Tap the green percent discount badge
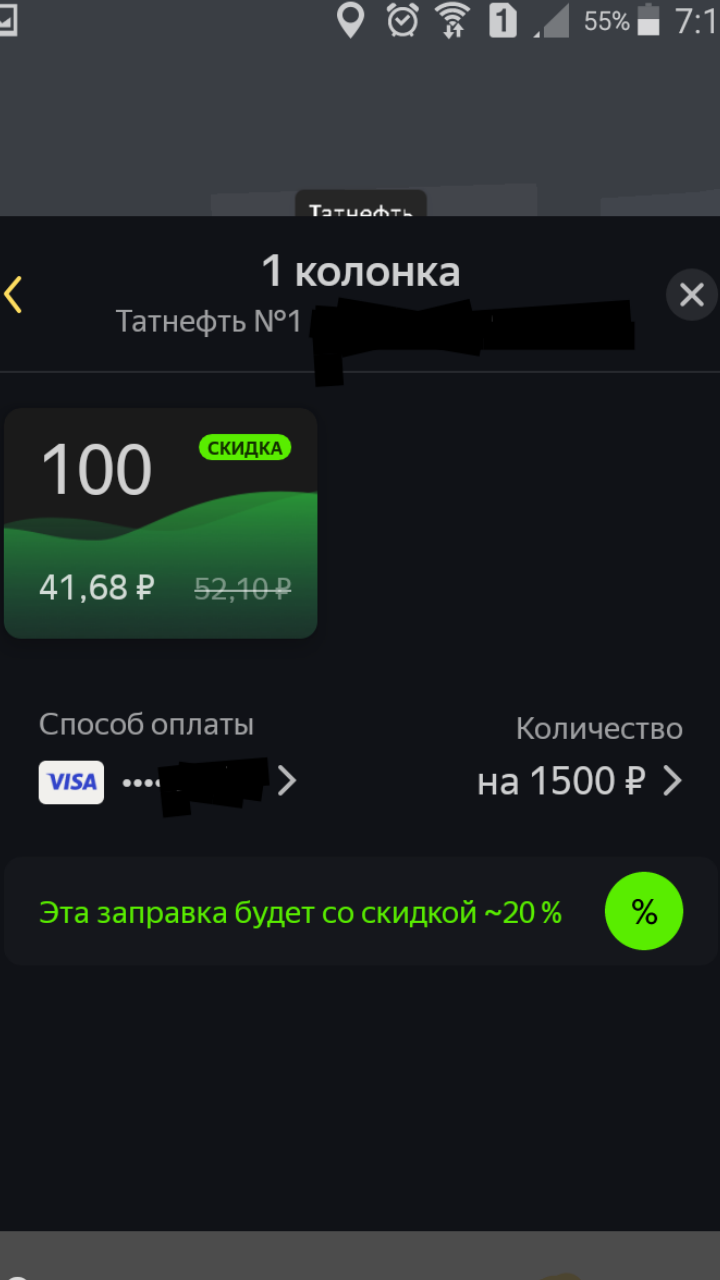 [x=644, y=911]
